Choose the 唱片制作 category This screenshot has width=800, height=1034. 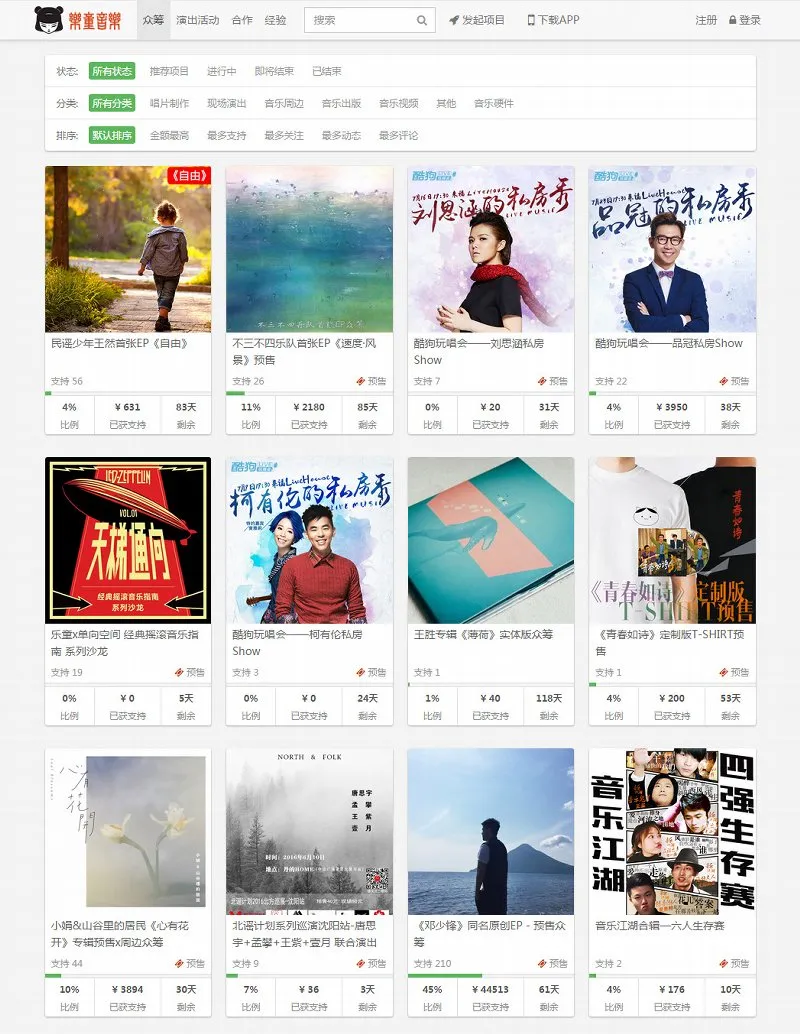tap(169, 103)
